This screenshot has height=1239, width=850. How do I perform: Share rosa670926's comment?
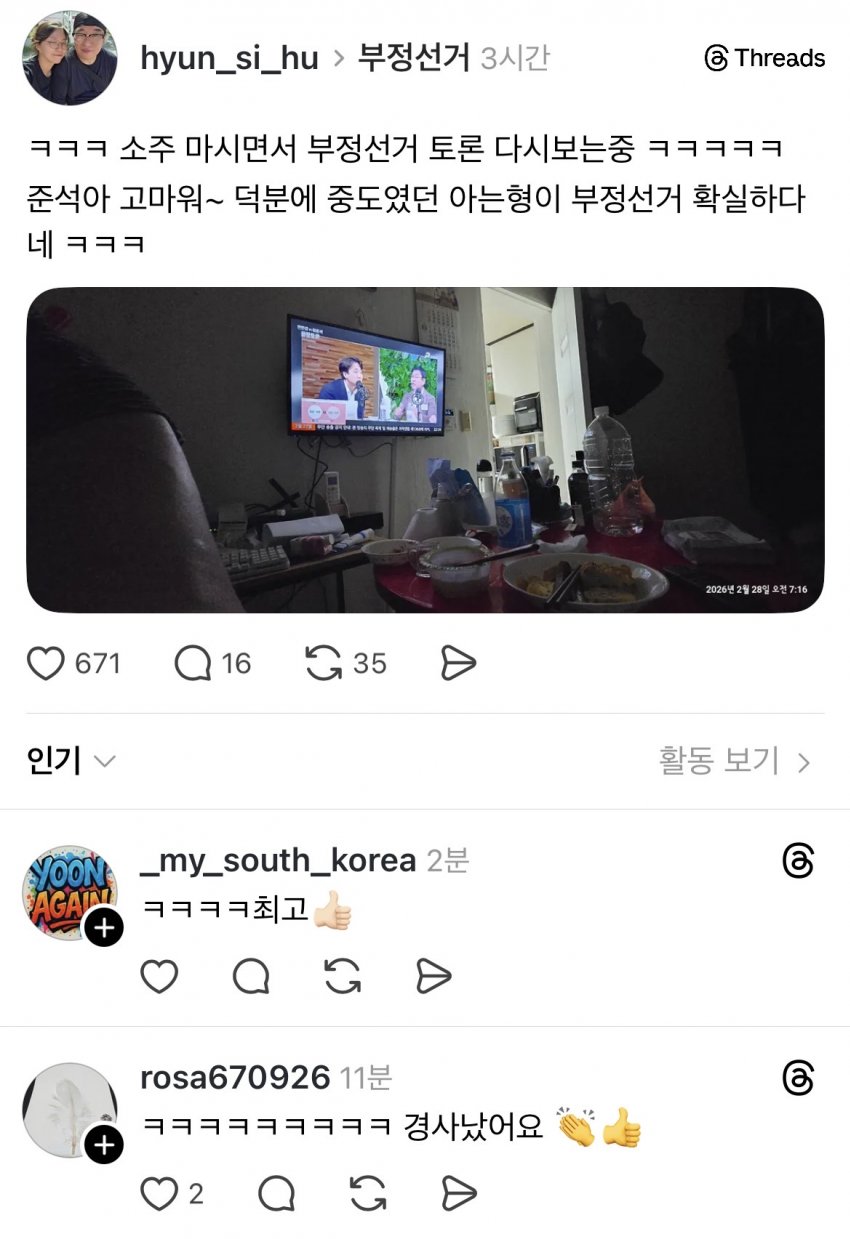click(x=459, y=1193)
